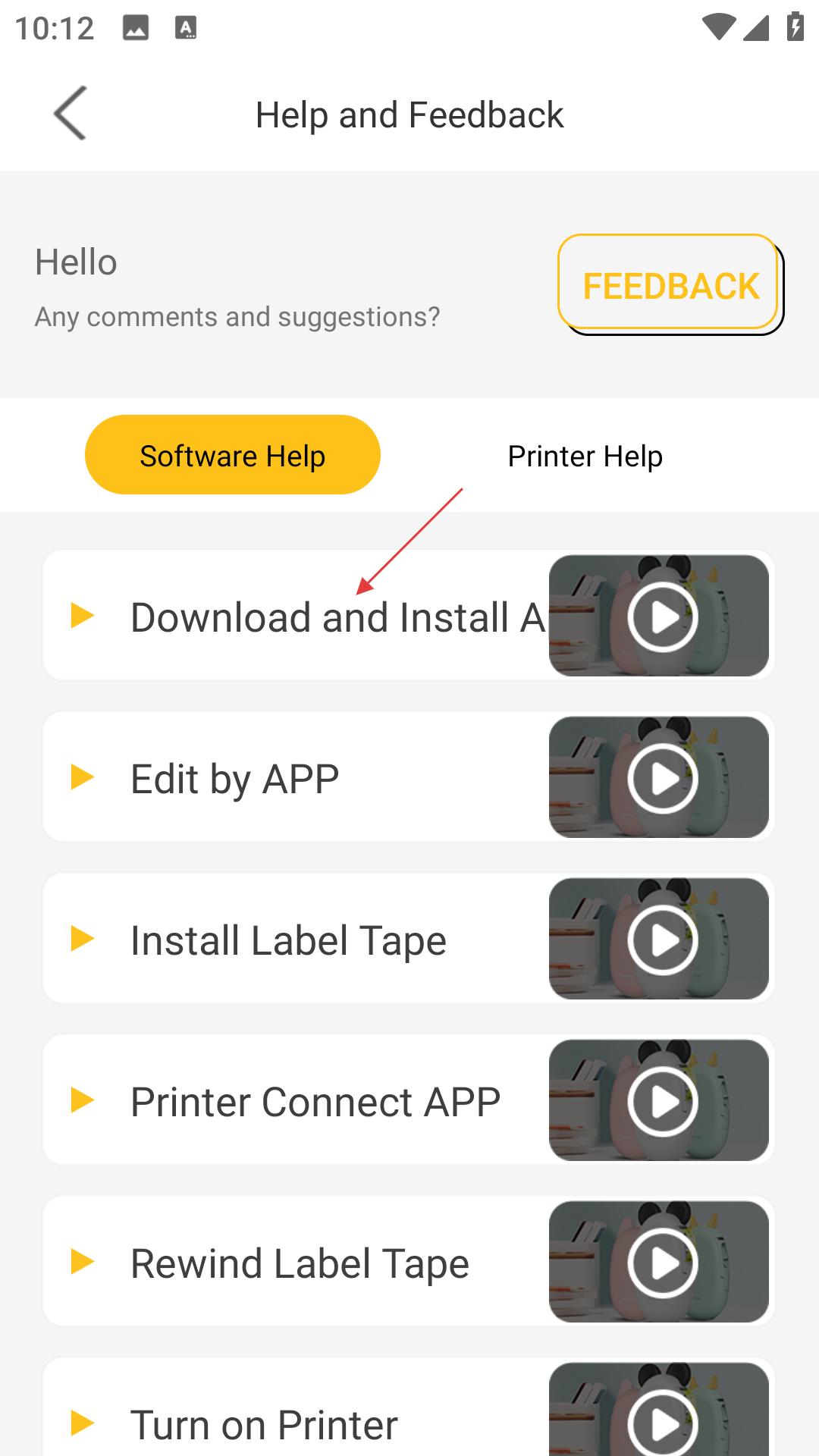Select the Software Help tab

point(232,455)
